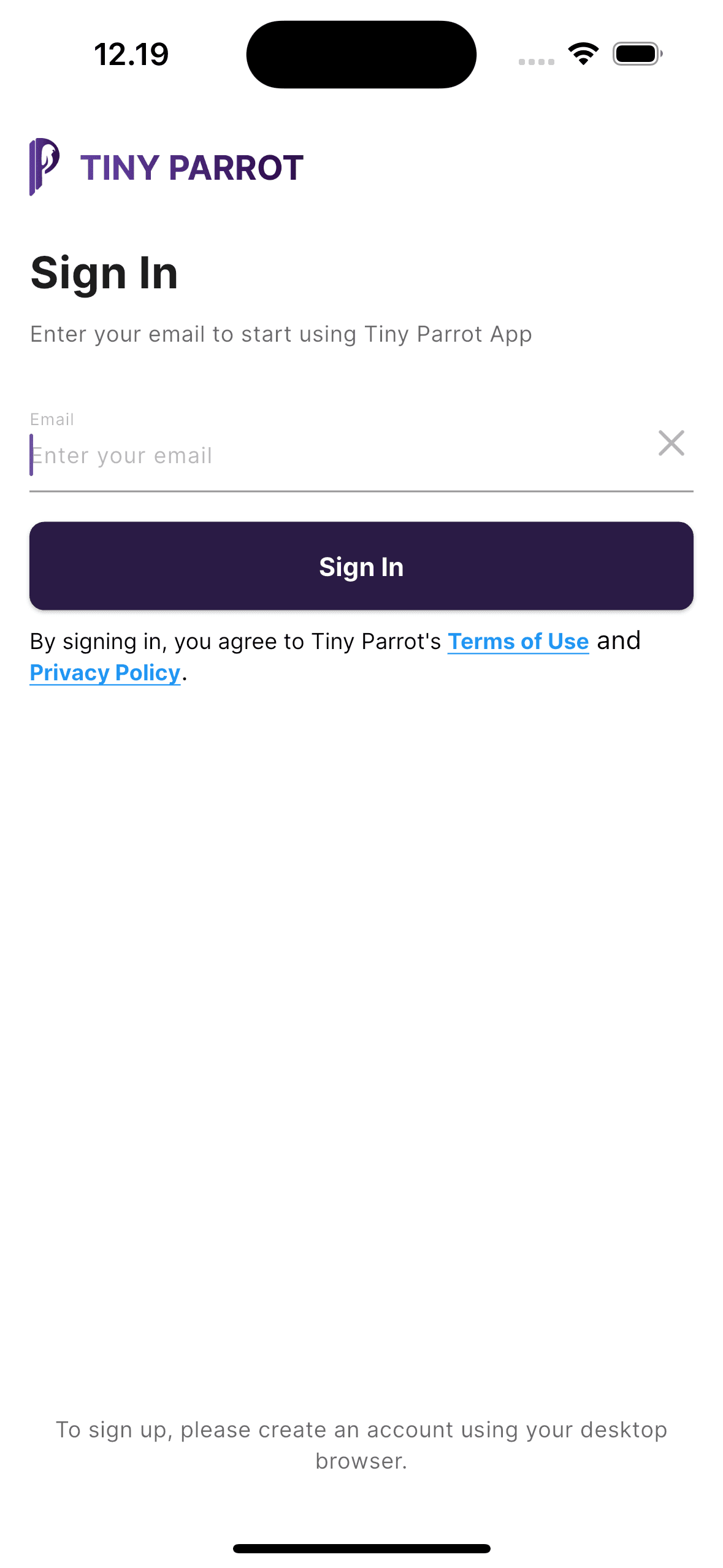
Task: Tap the Sign In button
Action: click(361, 566)
